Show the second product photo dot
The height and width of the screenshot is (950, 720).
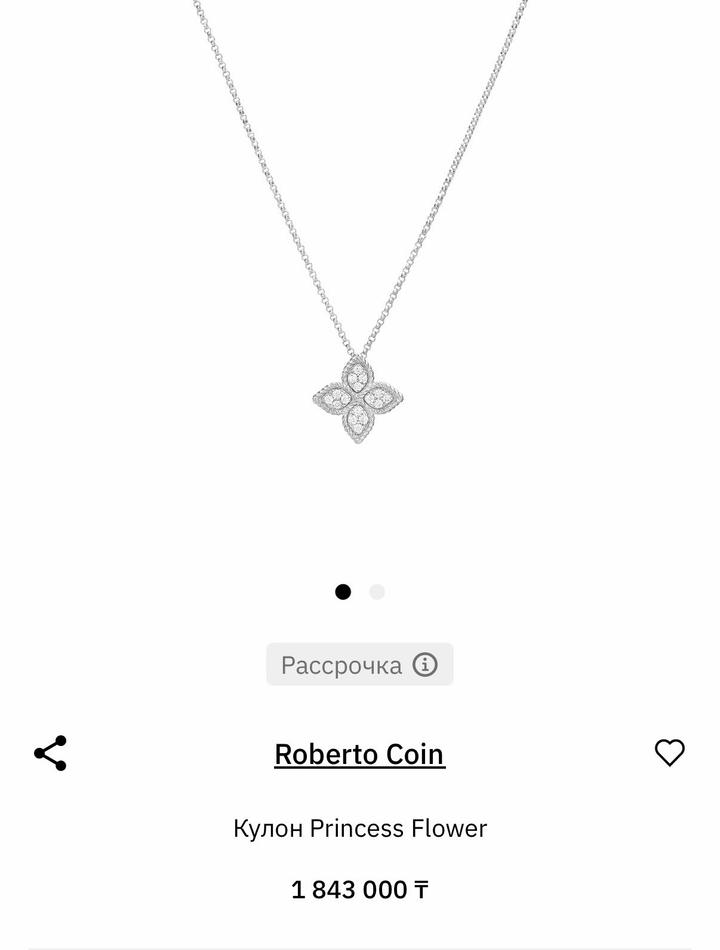pos(377,592)
